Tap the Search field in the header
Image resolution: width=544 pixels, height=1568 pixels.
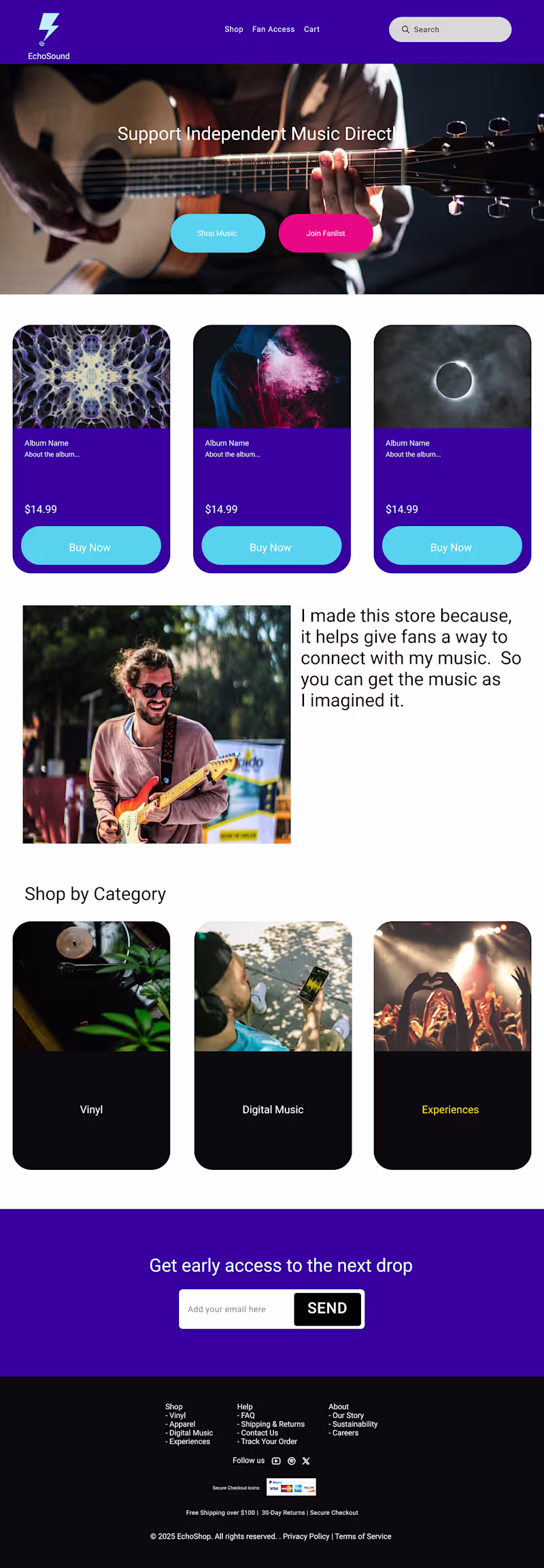pos(450,29)
